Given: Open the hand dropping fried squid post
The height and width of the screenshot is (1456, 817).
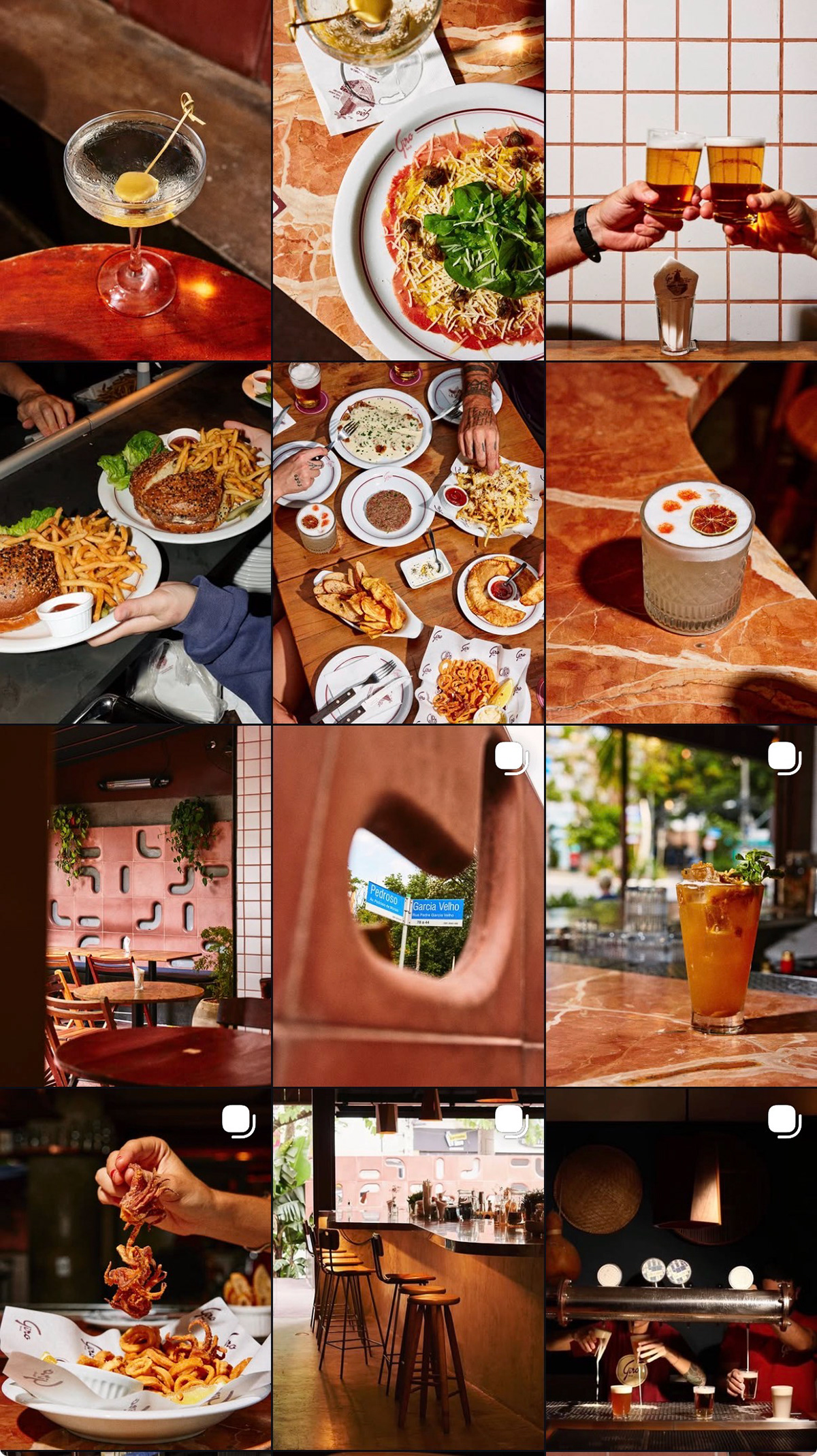Looking at the screenshot, I should click(135, 1269).
